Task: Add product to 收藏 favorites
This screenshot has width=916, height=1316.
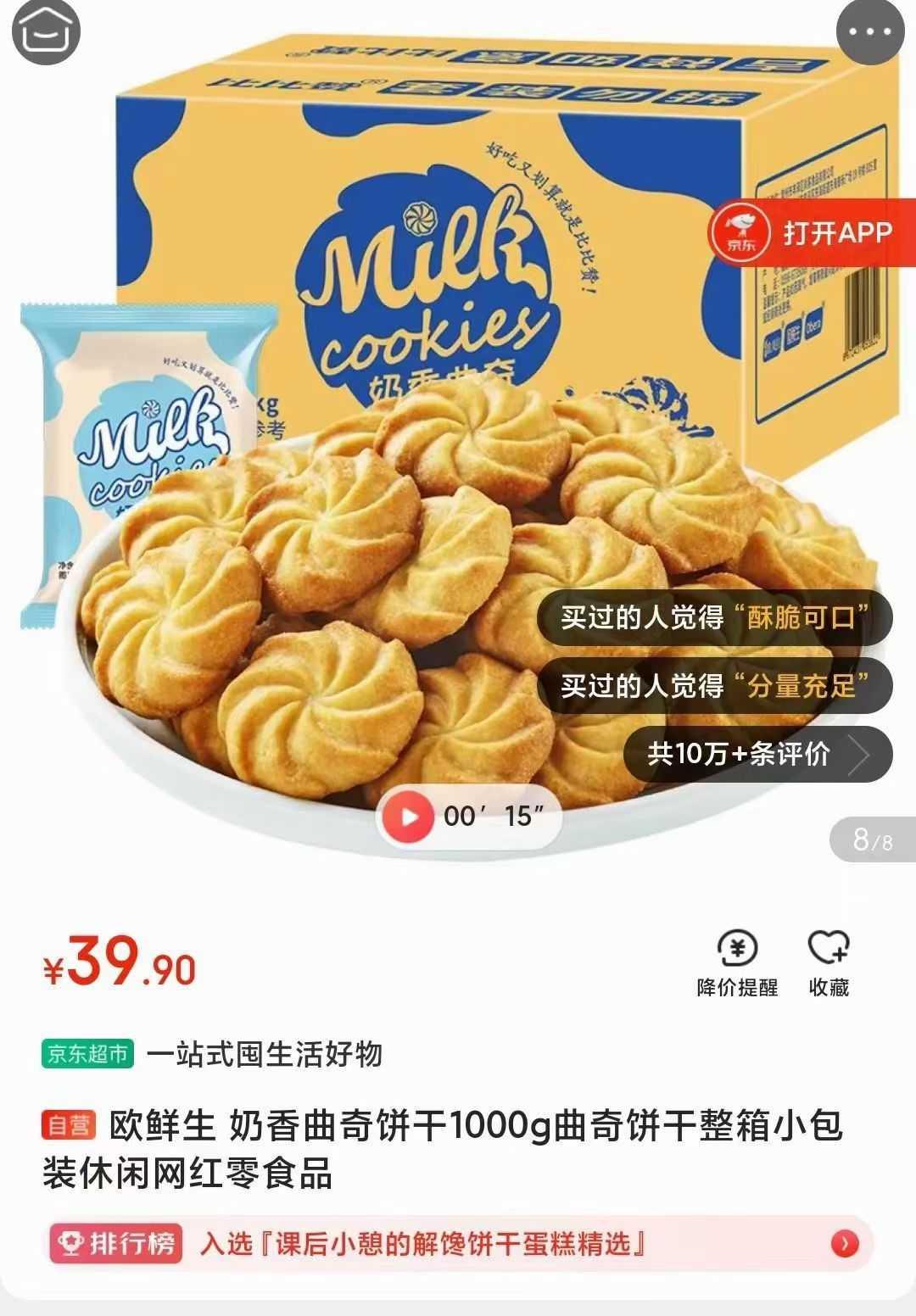Action: pyautogui.click(x=829, y=963)
